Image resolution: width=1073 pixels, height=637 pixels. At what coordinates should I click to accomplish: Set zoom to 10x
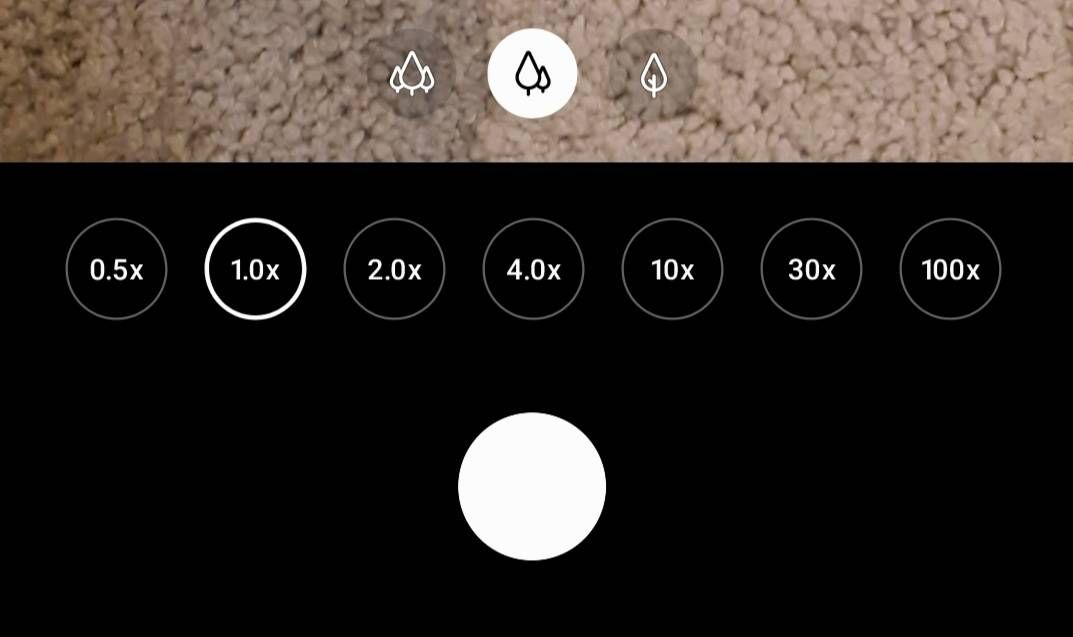[x=672, y=269]
